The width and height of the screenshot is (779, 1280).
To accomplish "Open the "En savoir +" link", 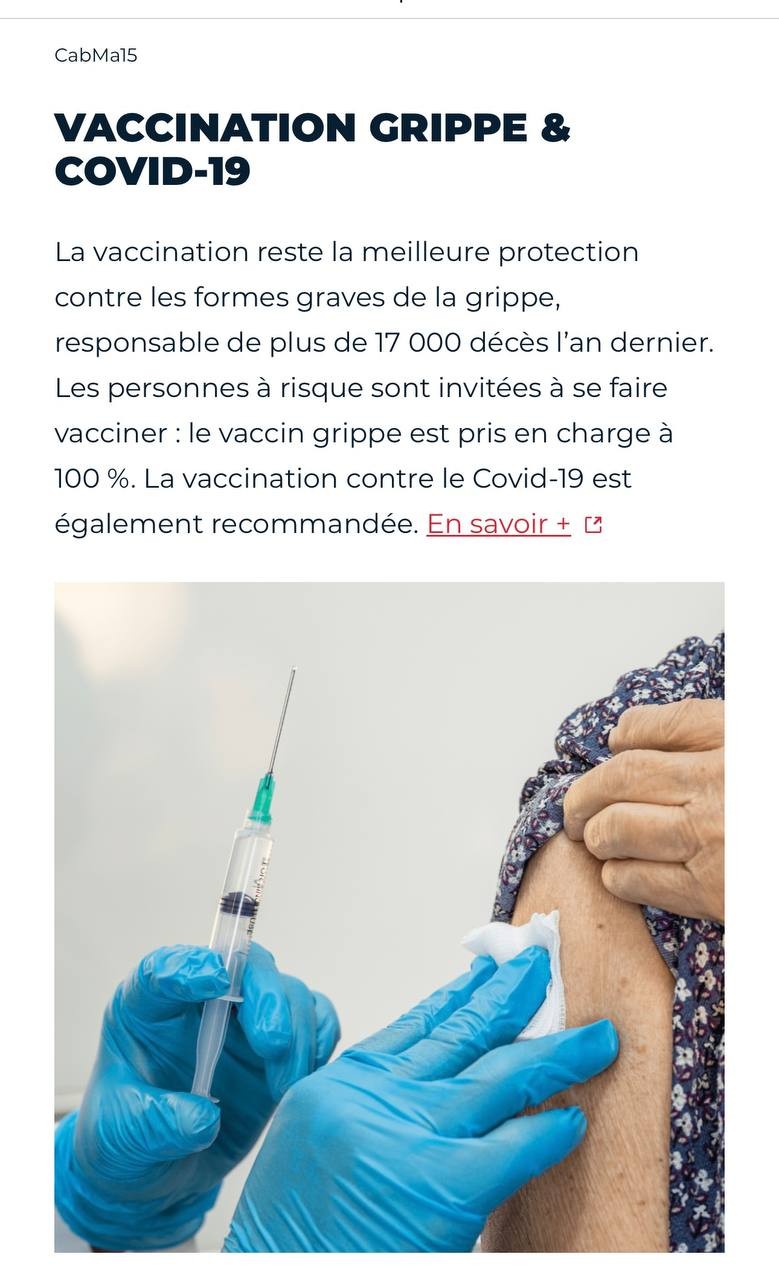I will 498,524.
